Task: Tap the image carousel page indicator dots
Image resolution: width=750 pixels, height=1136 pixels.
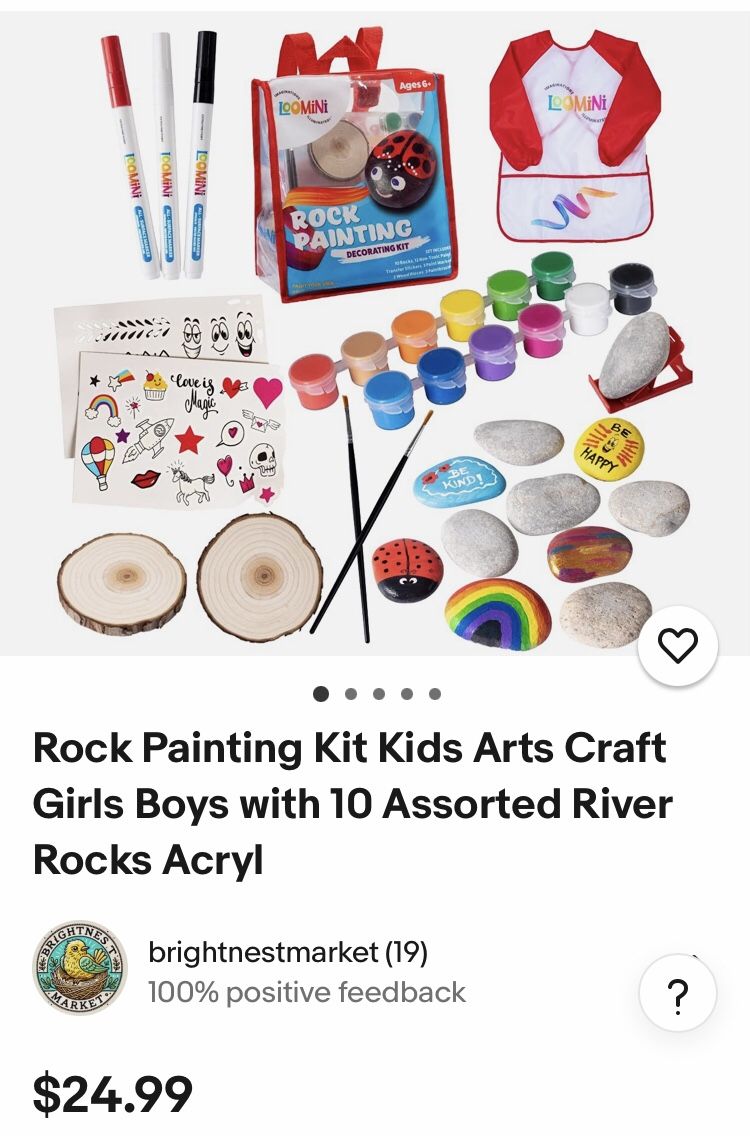Action: point(377,694)
